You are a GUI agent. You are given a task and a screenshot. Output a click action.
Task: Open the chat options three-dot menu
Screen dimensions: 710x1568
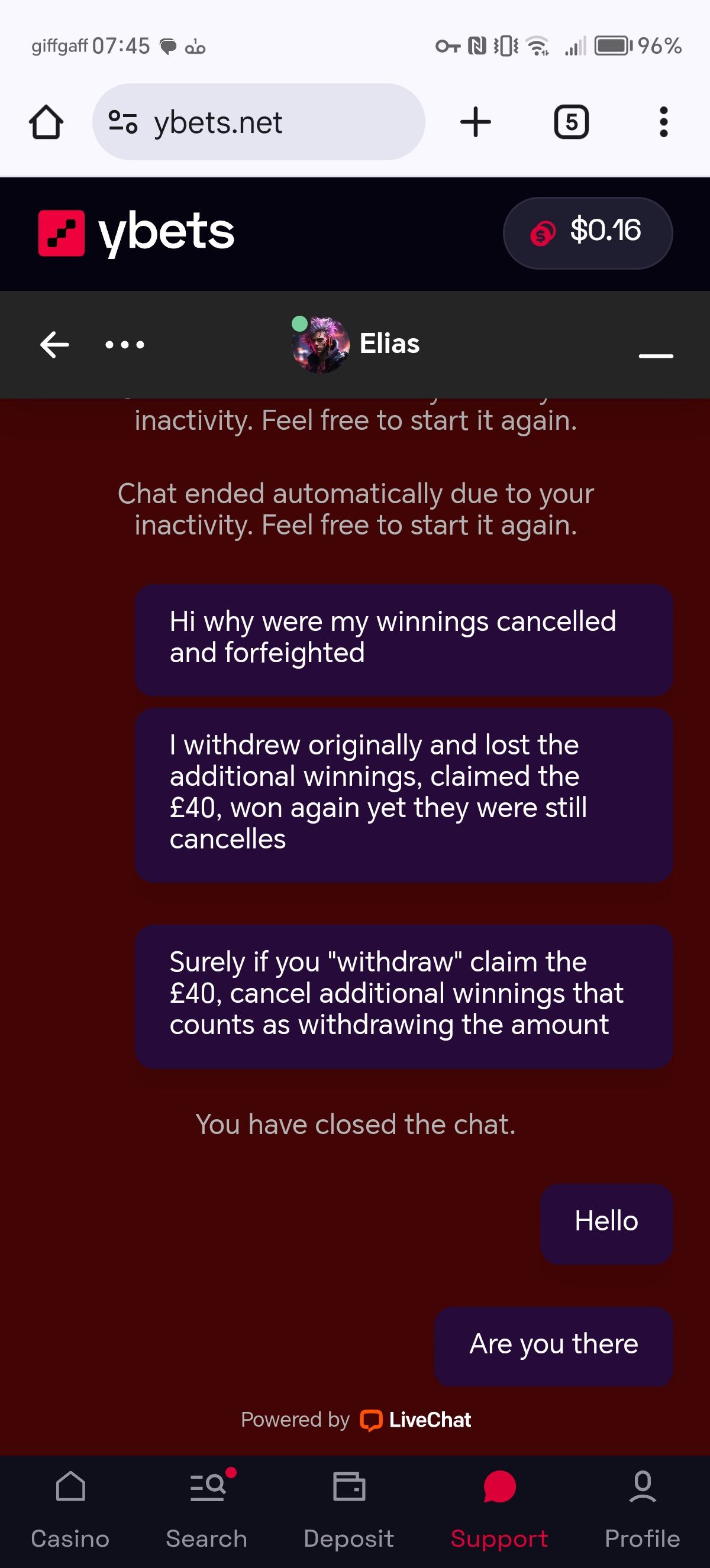coord(124,345)
